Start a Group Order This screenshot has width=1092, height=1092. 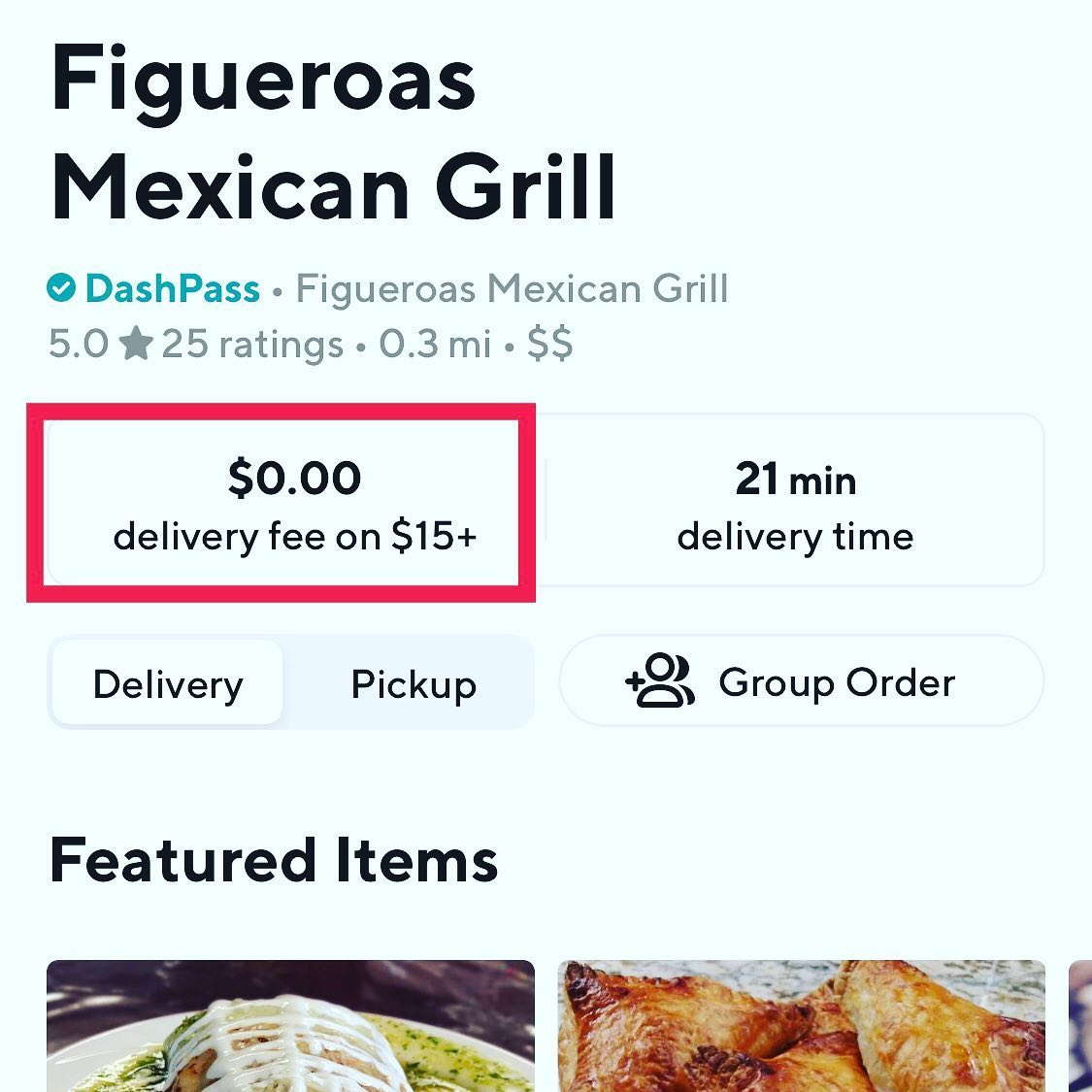pos(801,681)
